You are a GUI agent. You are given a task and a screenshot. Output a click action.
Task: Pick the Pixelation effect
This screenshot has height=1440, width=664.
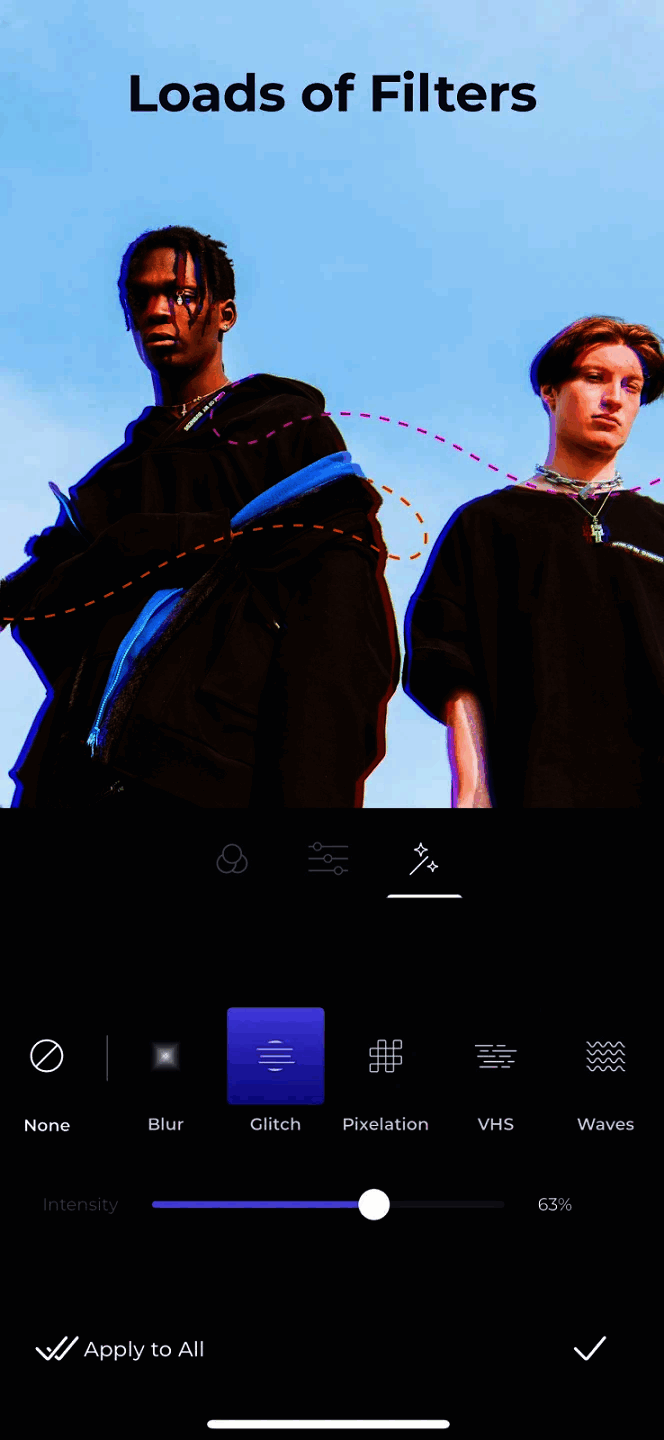click(385, 1056)
